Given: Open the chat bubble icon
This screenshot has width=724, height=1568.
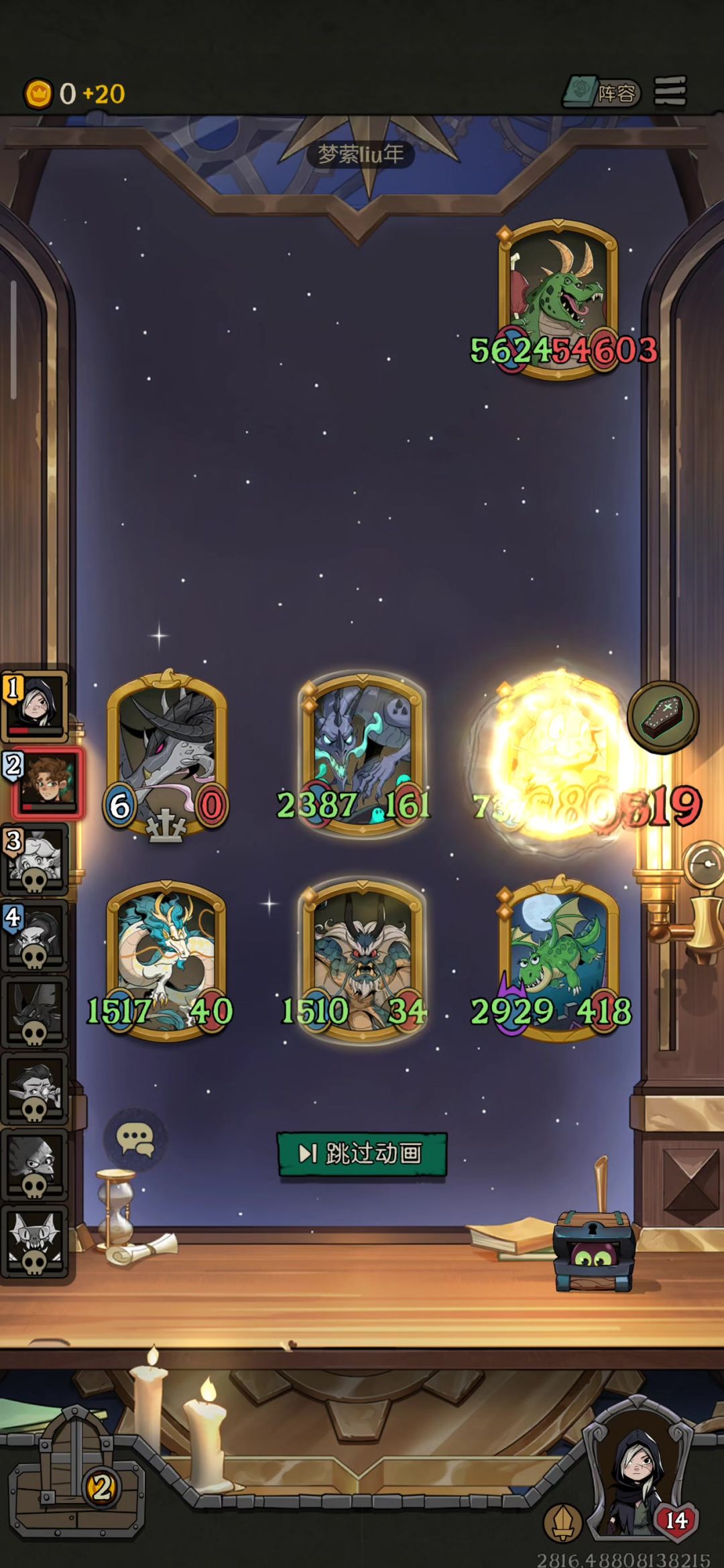Looking at the screenshot, I should pos(135,1139).
